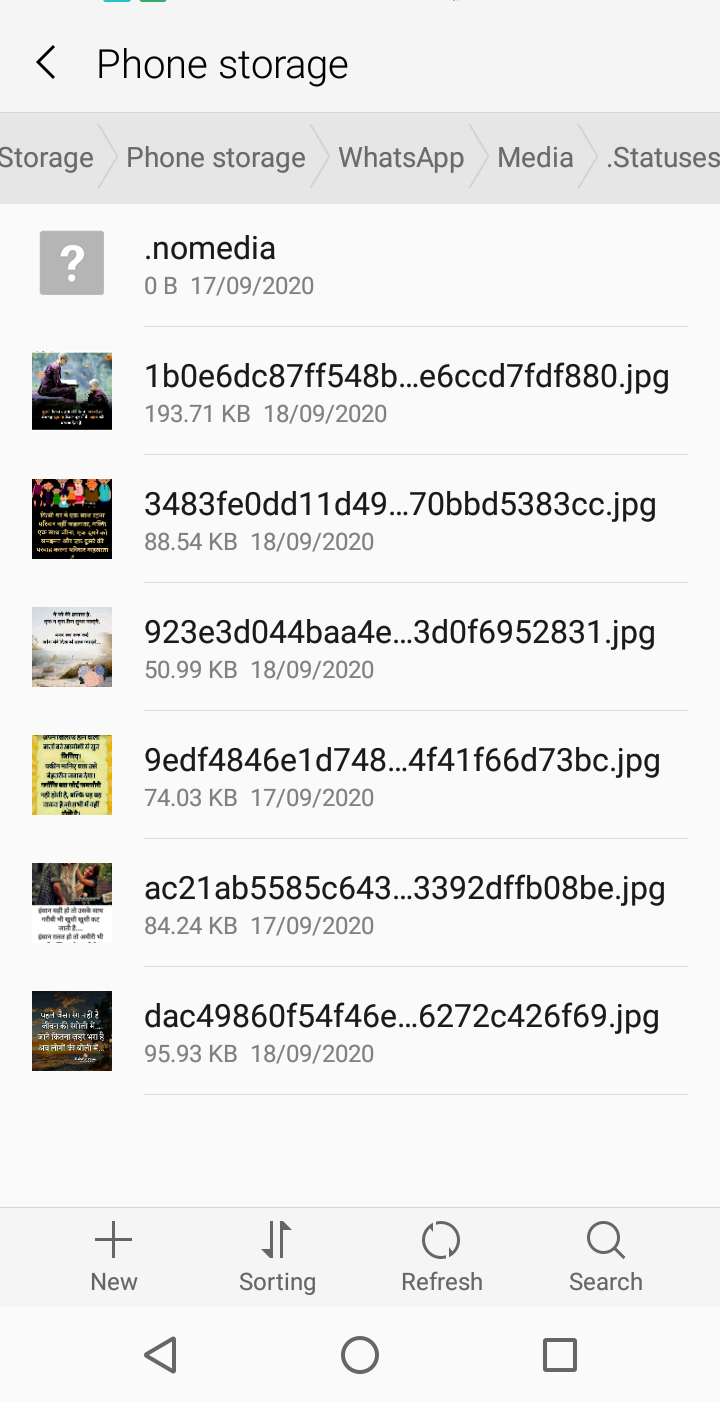
Task: Refresh the file list
Action: [441, 1256]
